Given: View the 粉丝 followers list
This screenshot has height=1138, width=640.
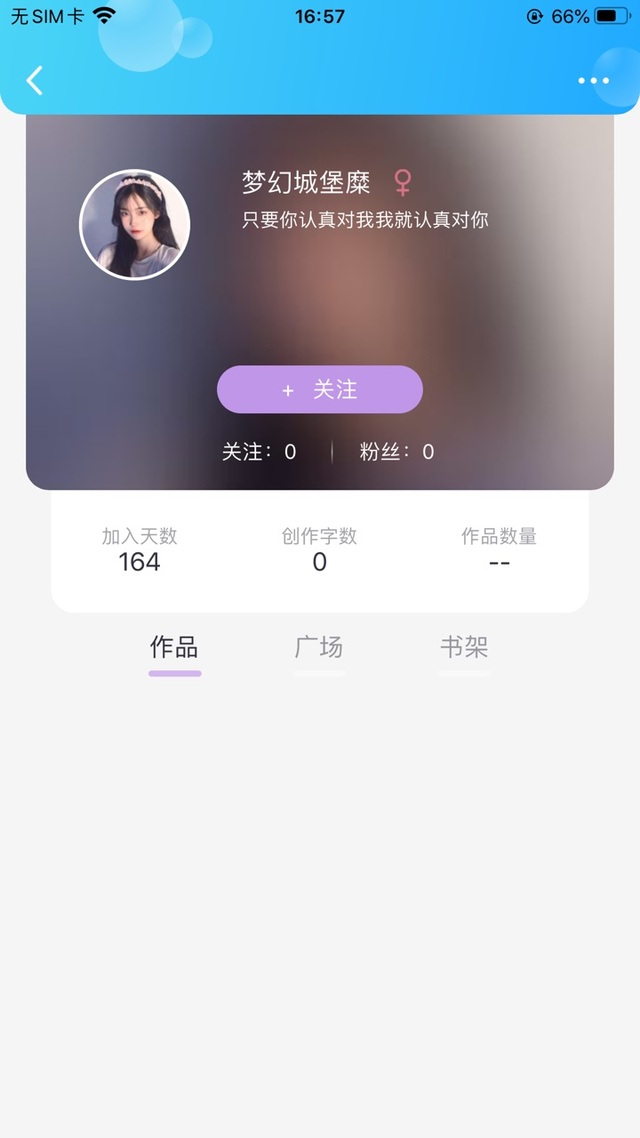Looking at the screenshot, I should (x=397, y=452).
